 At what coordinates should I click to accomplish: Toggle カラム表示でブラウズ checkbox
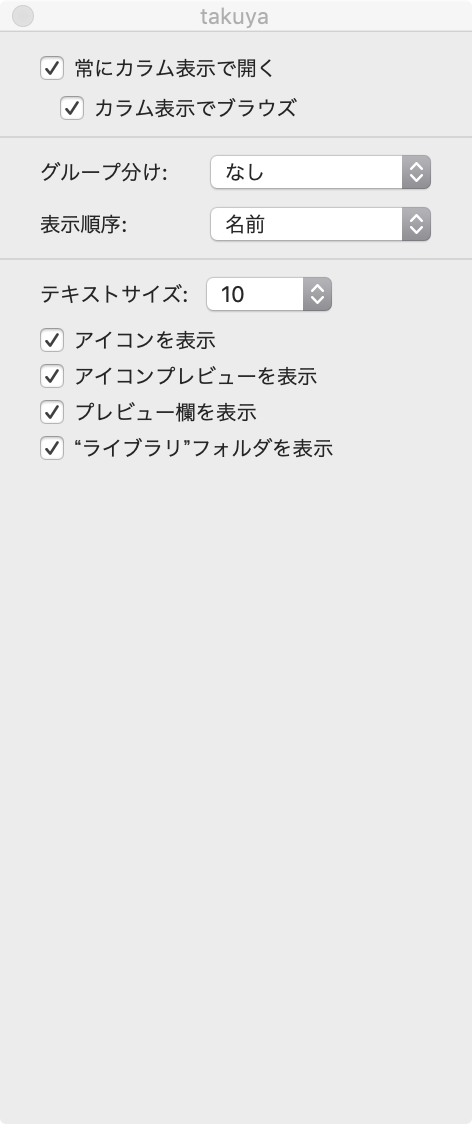click(72, 108)
